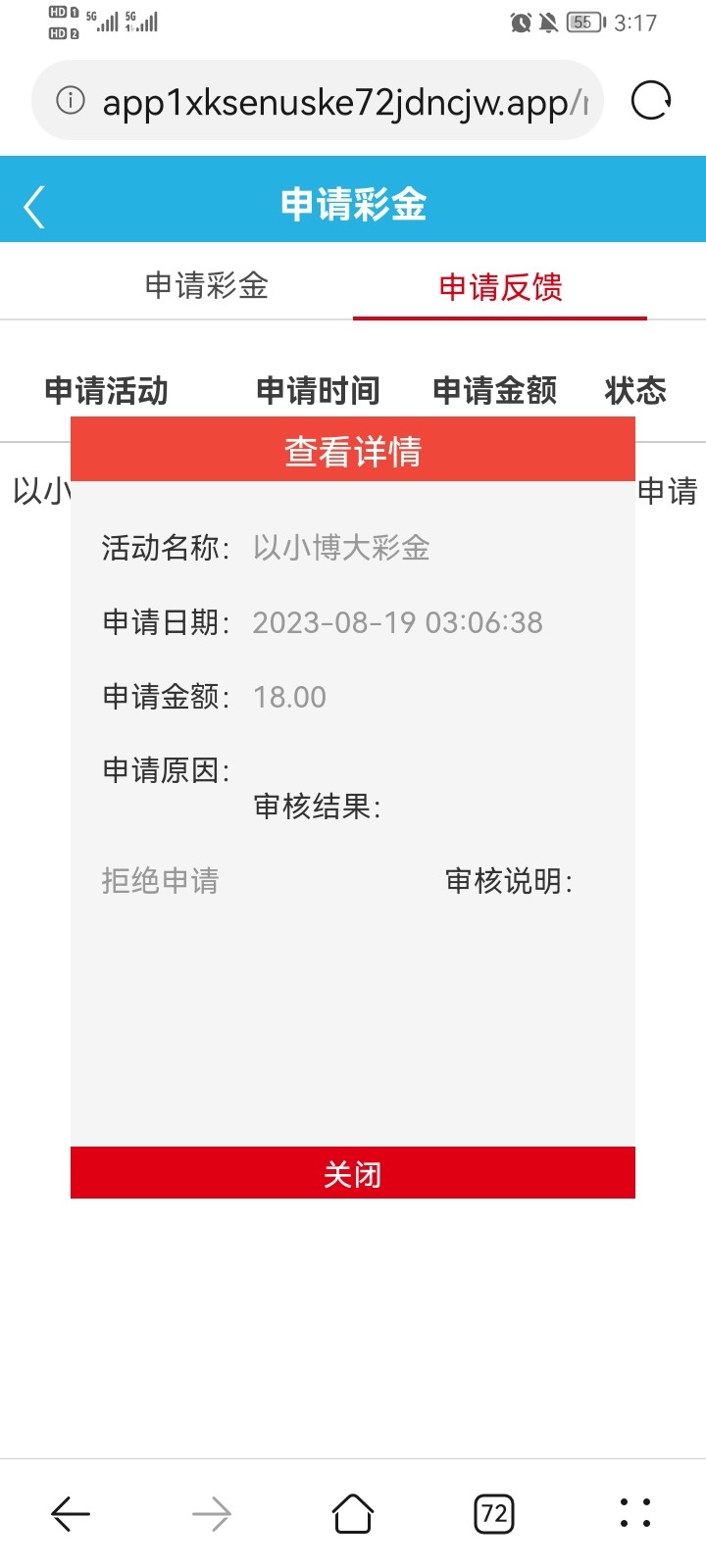Click the back arrow in the blue header

point(34,204)
